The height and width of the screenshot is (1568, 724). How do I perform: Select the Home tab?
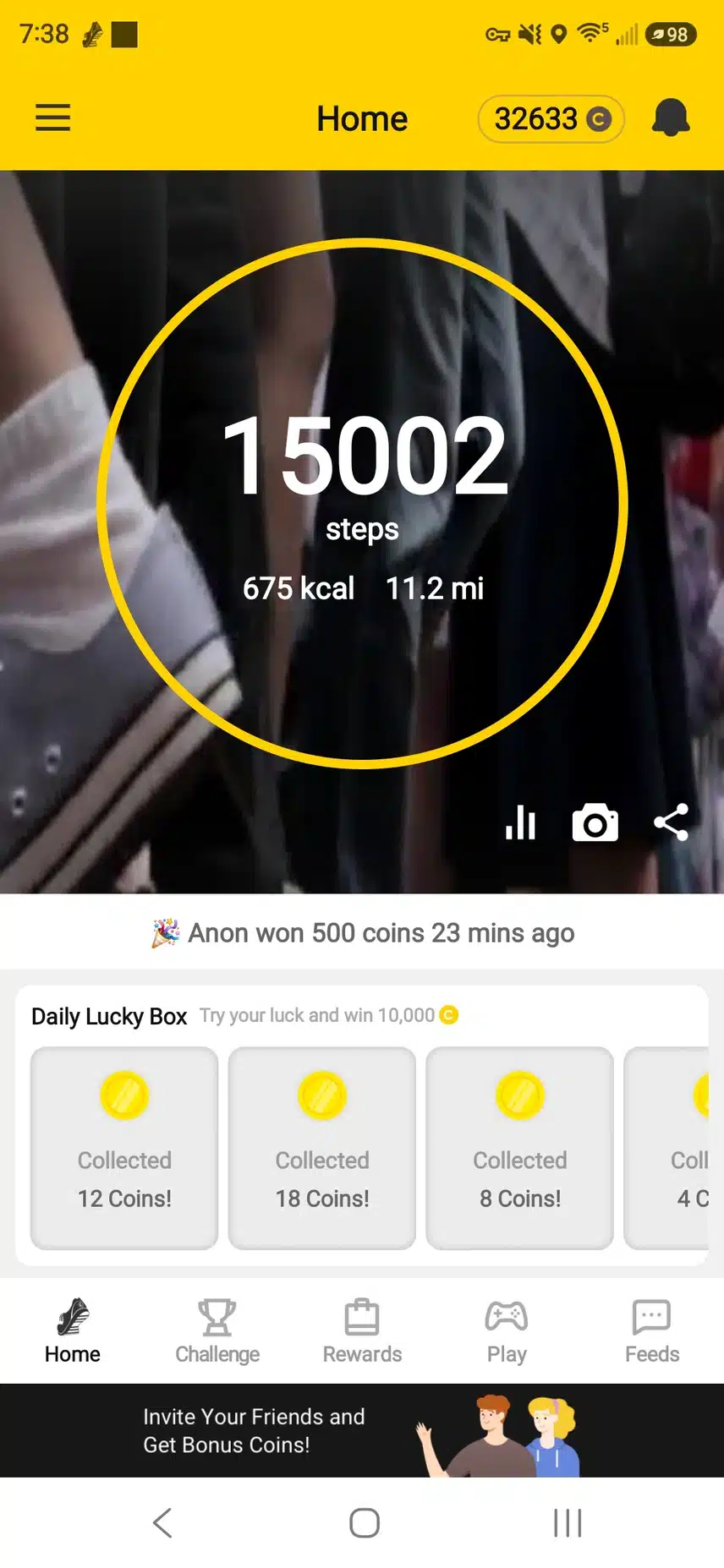(73, 1331)
